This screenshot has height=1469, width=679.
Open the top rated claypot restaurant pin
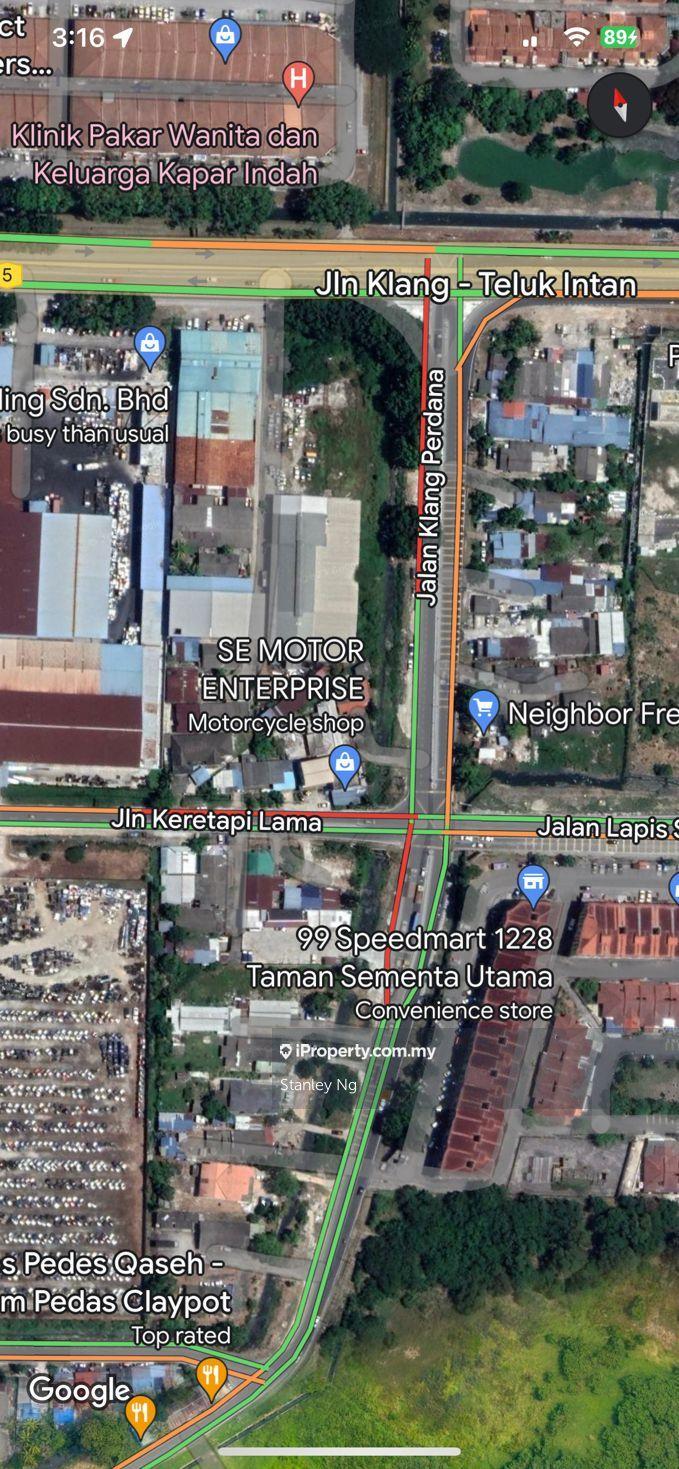[x=210, y=1375]
